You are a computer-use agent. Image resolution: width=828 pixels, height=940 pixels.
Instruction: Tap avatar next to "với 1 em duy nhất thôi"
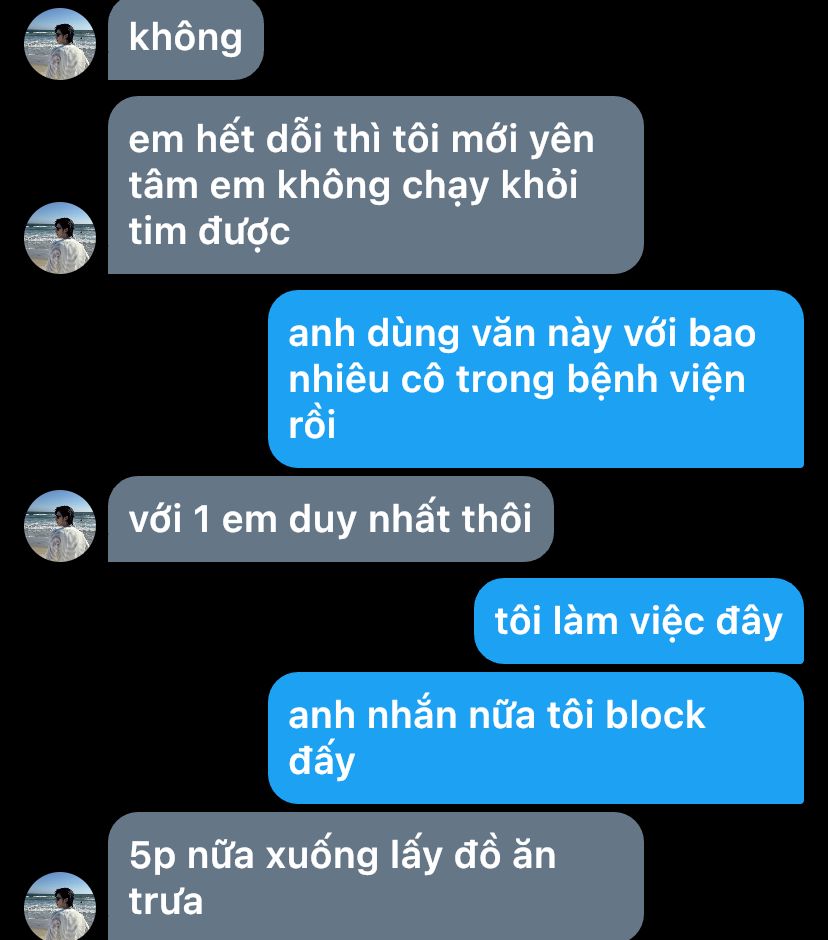pyautogui.click(x=60, y=525)
